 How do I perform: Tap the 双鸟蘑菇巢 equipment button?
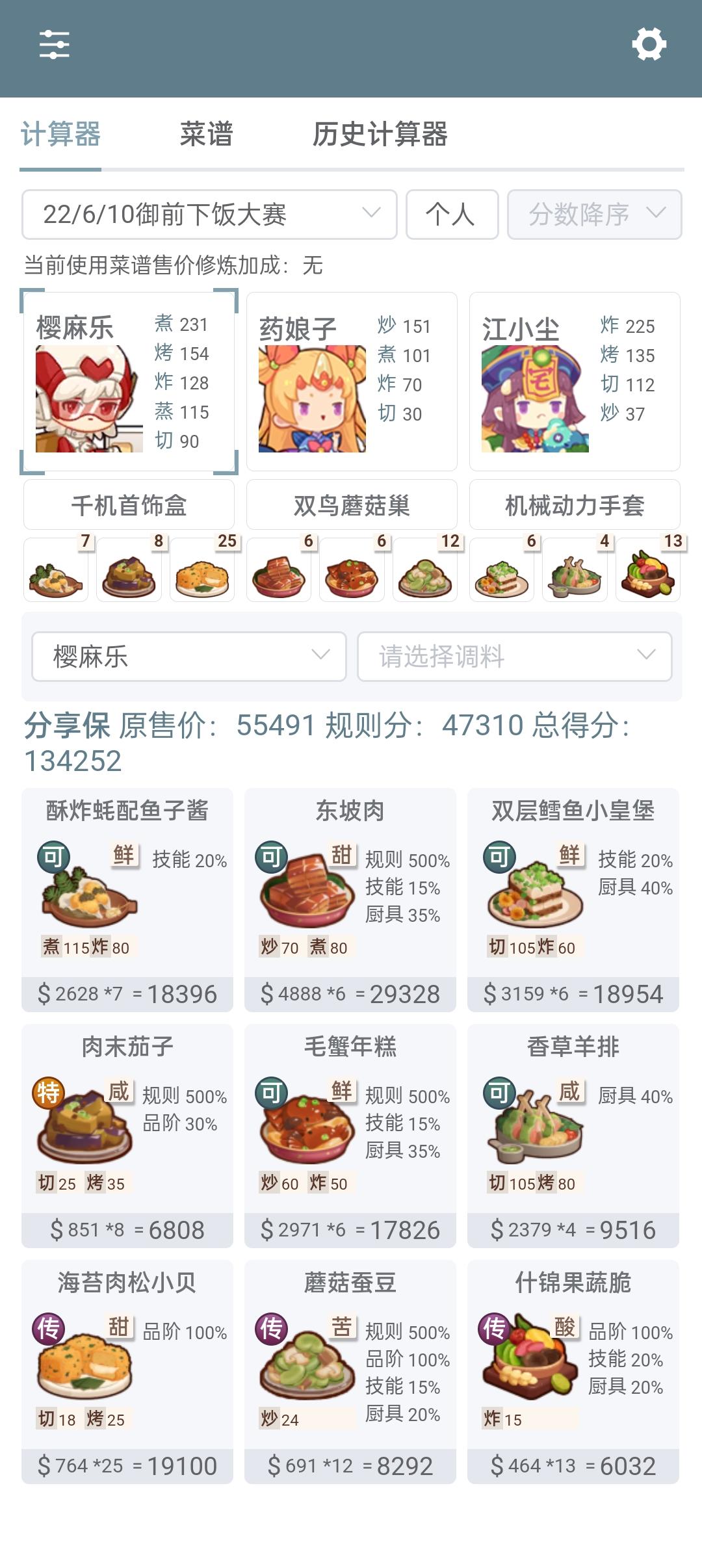[x=352, y=505]
